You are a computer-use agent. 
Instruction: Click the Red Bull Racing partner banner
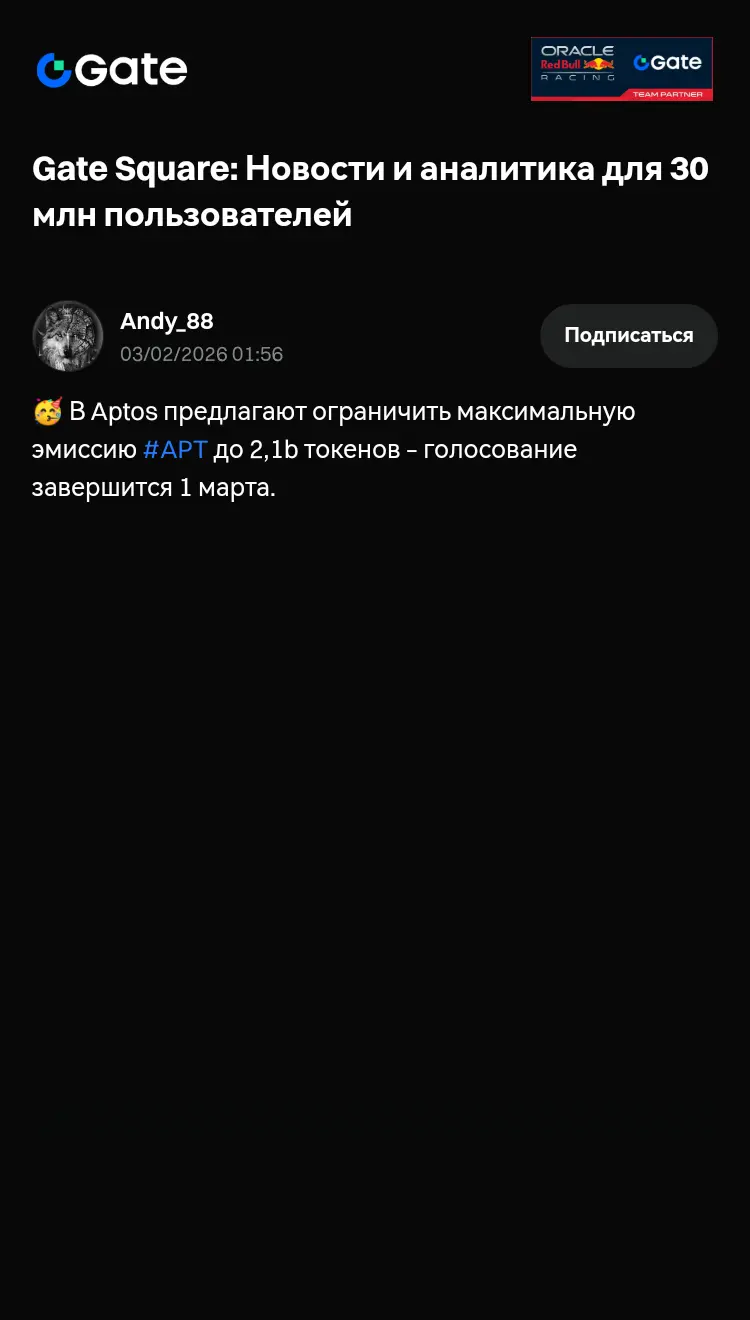[621, 68]
